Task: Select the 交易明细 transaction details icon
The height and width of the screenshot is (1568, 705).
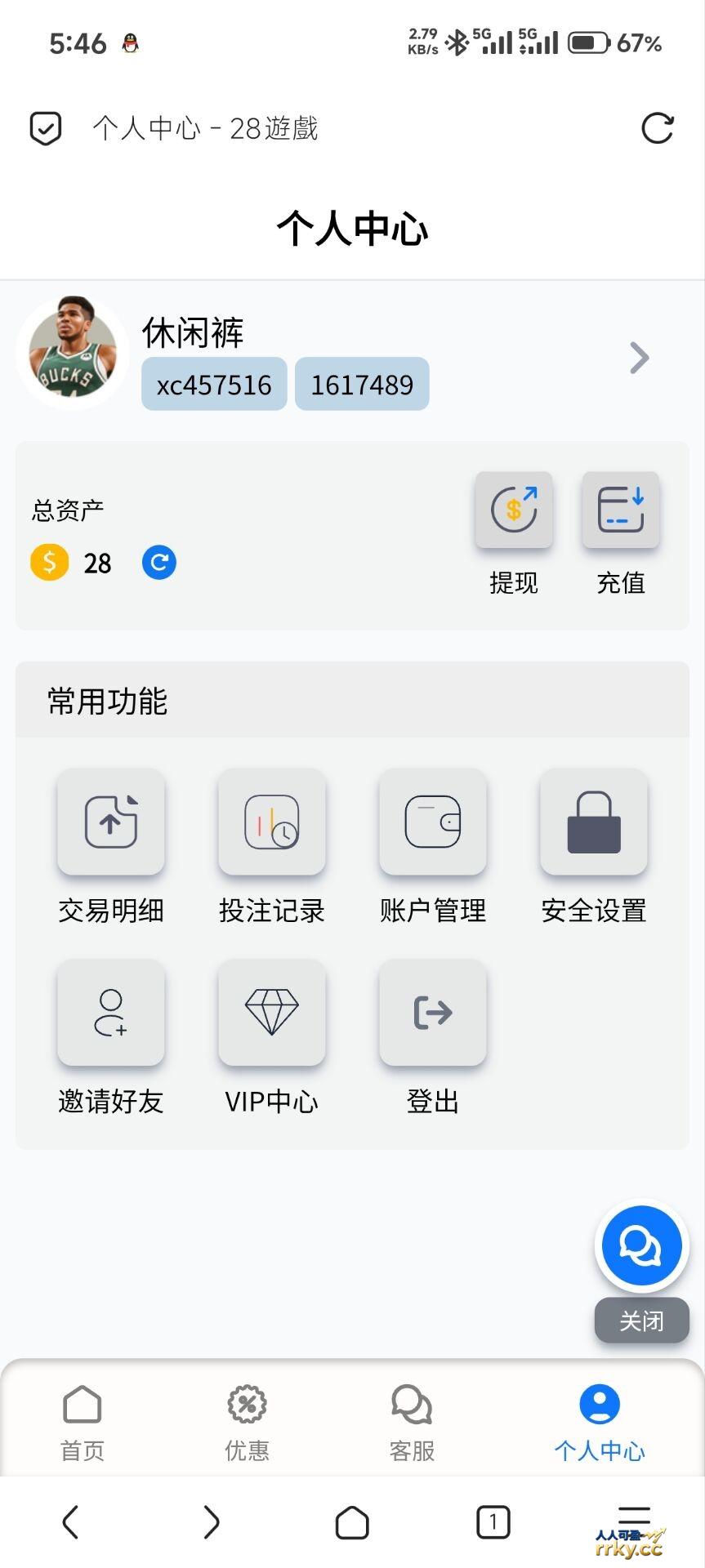Action: coord(110,822)
